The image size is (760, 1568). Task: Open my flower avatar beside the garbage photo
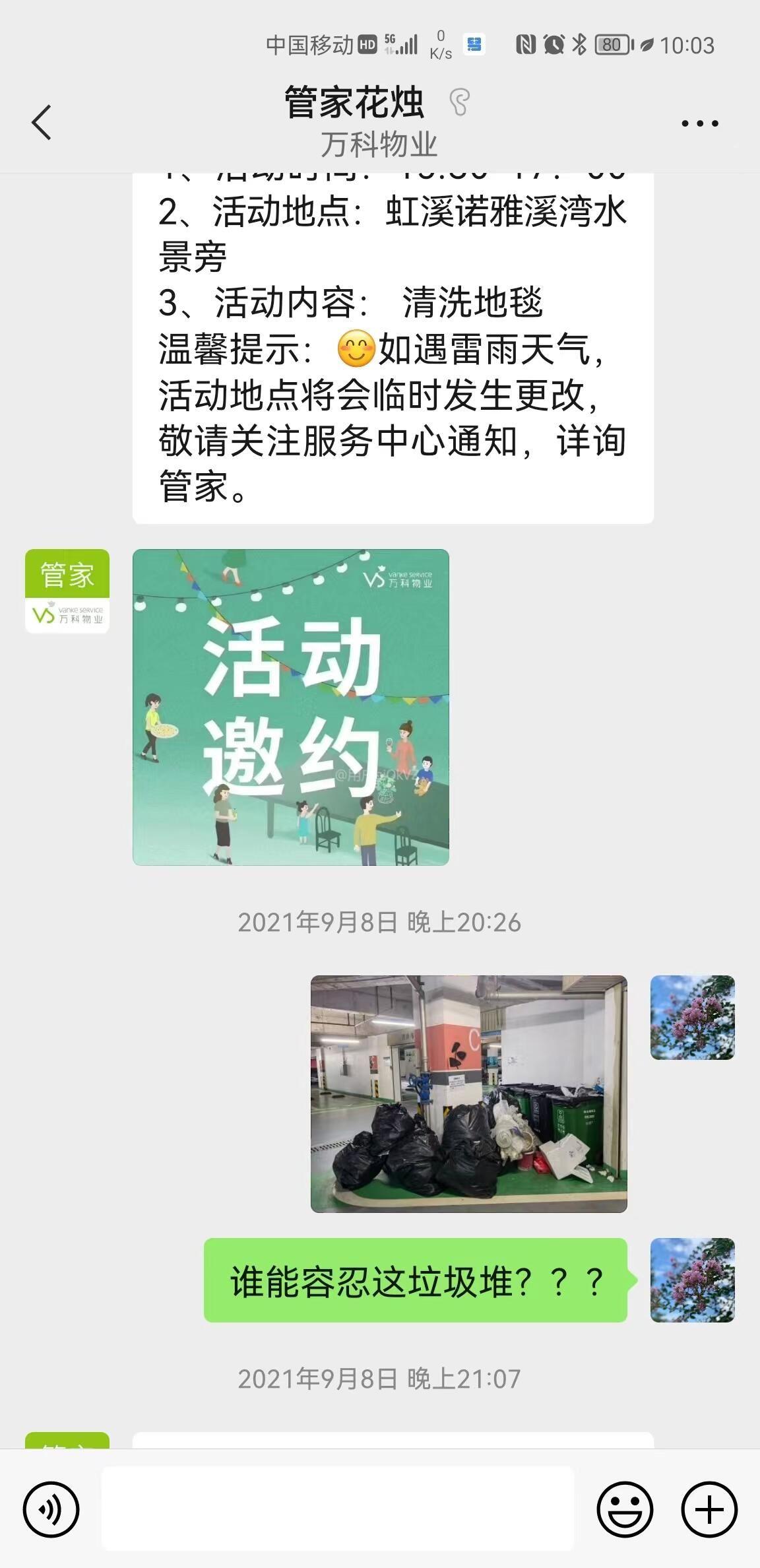pos(692,1018)
